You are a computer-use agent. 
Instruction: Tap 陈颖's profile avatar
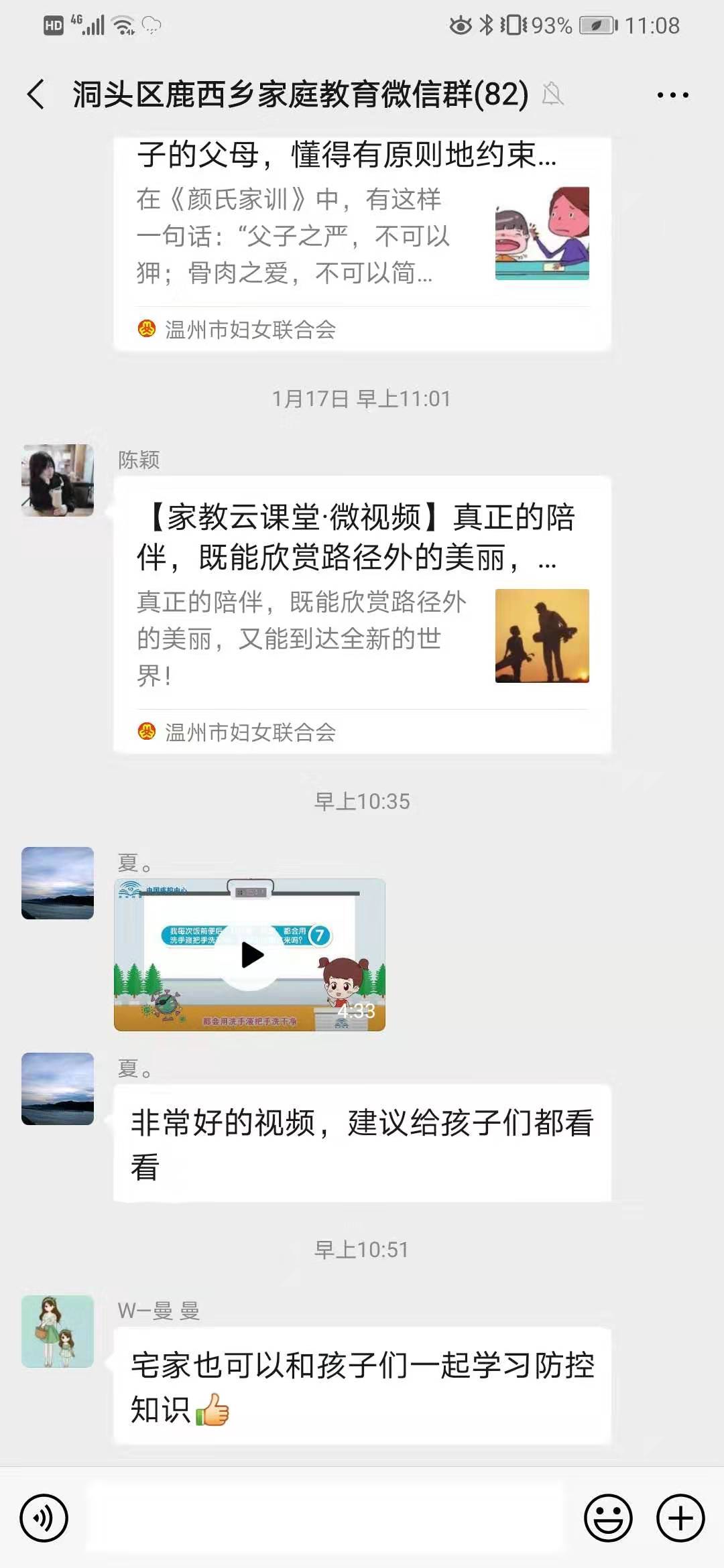pos(58,480)
